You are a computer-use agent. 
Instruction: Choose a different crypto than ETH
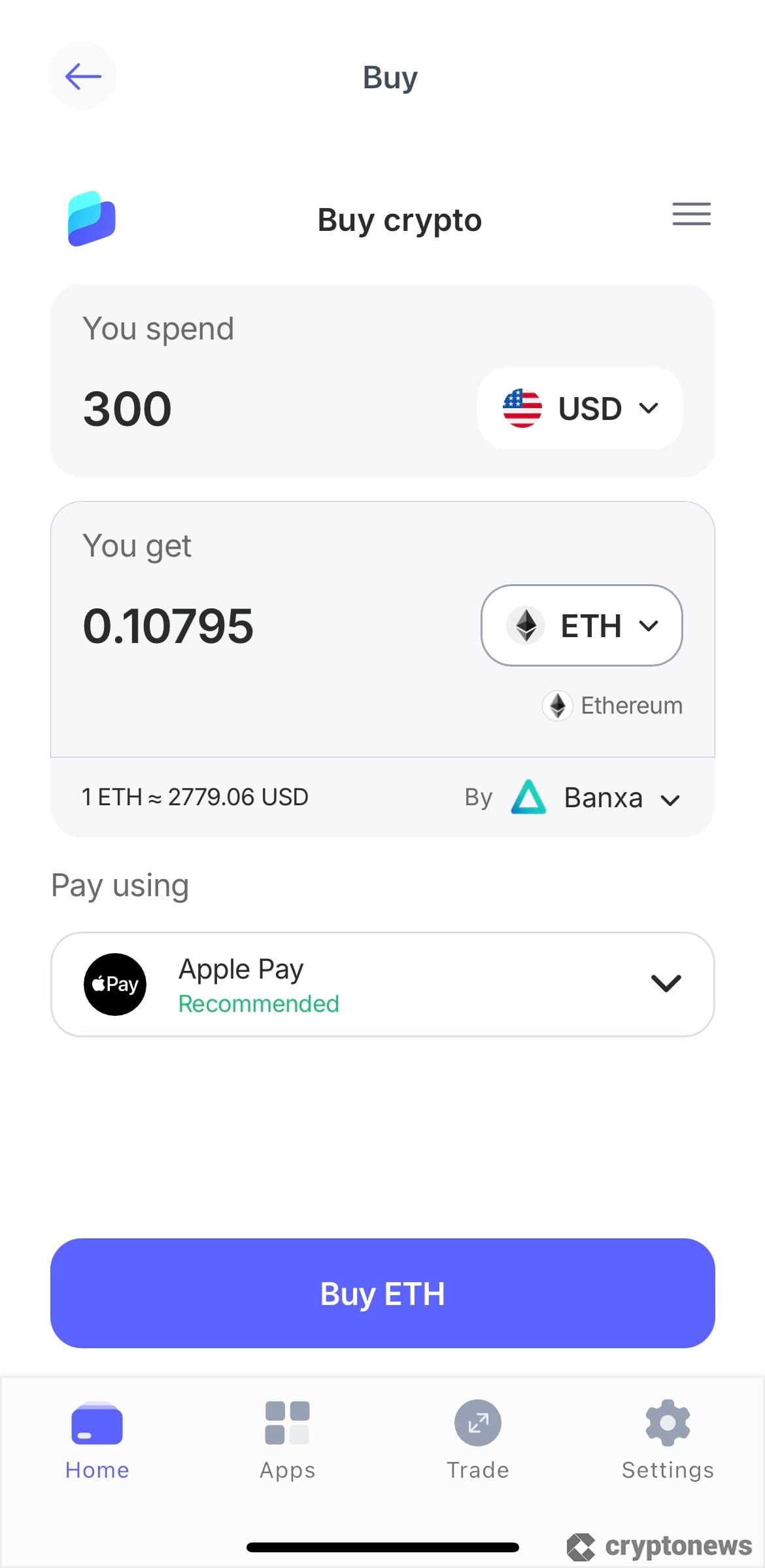tap(581, 625)
